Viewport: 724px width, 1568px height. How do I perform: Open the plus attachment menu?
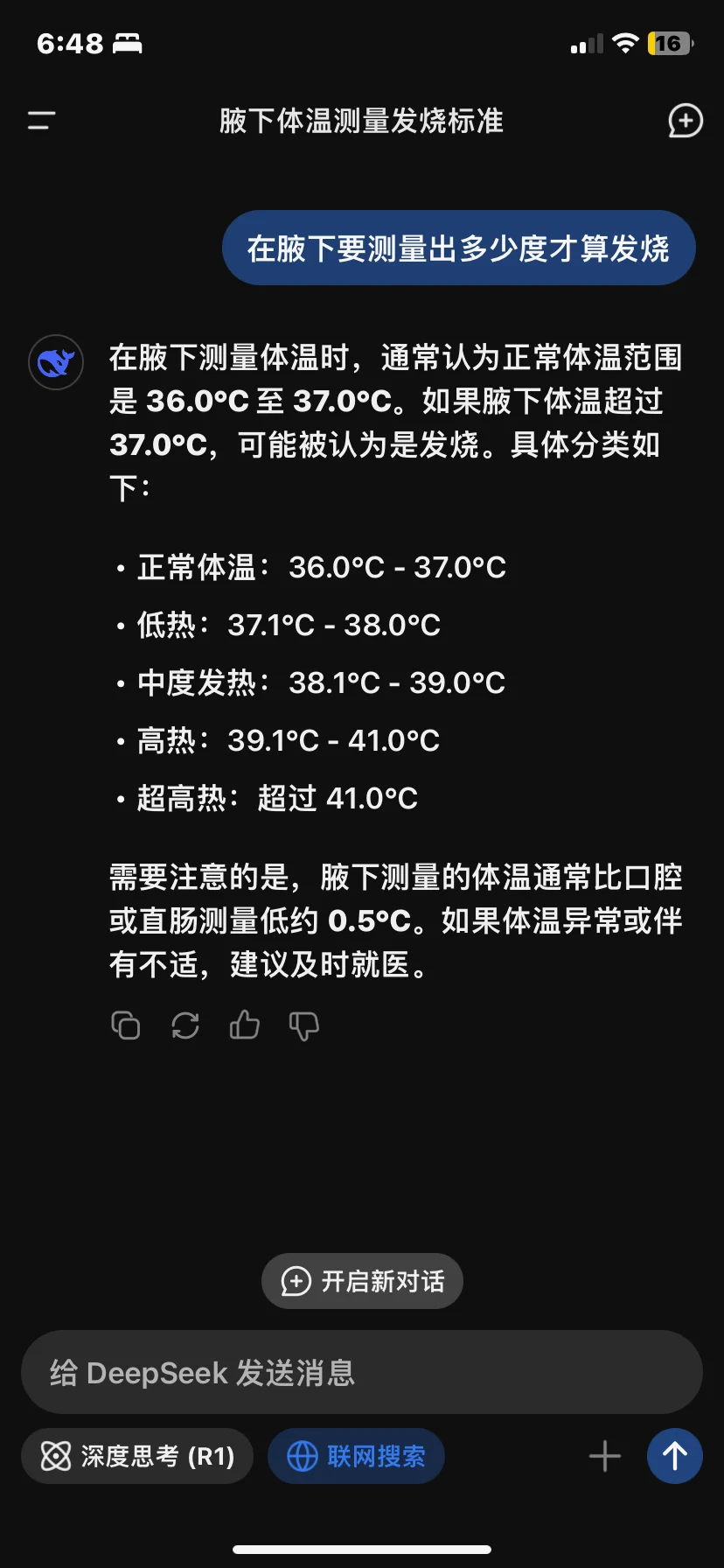pos(605,1456)
